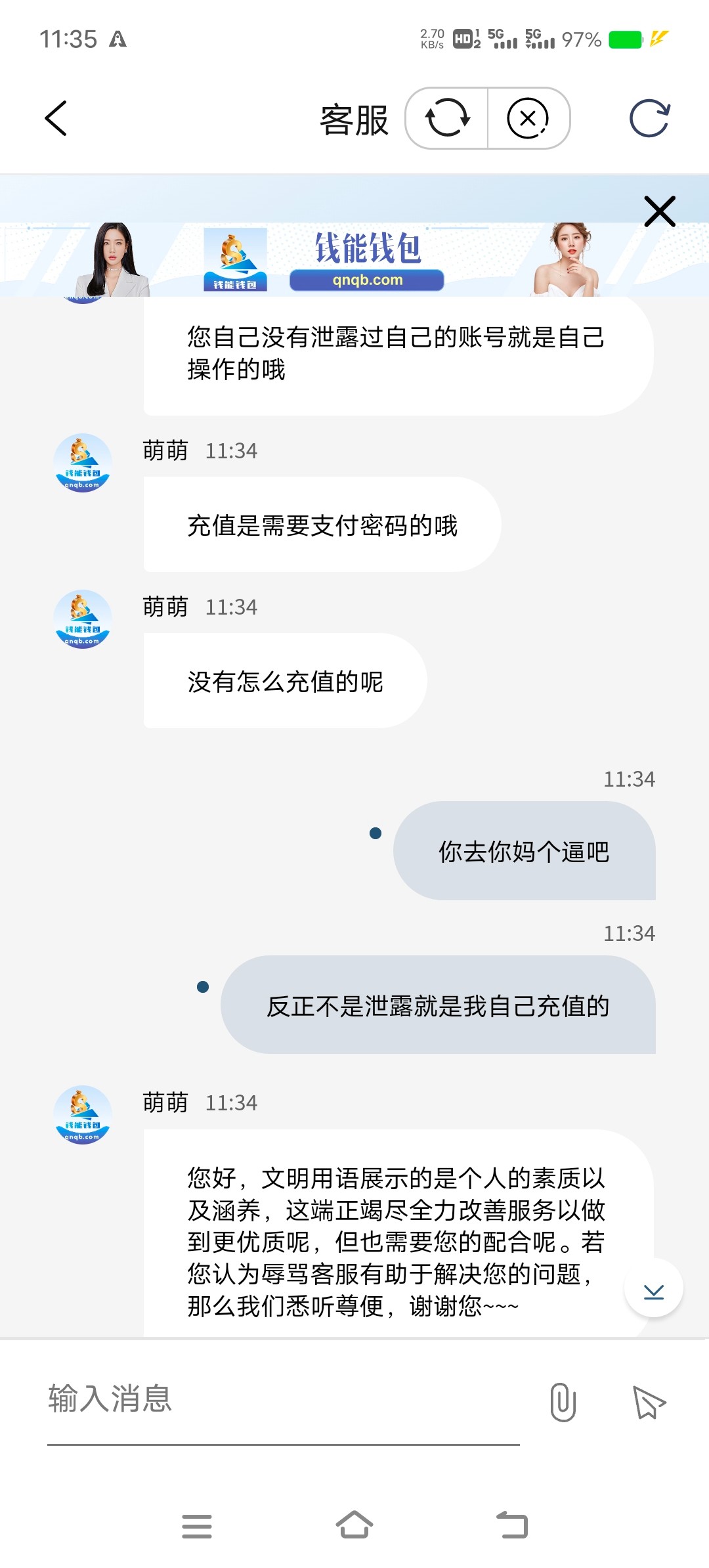
Task: Expand latest messages via the down chevron
Action: [653, 1288]
